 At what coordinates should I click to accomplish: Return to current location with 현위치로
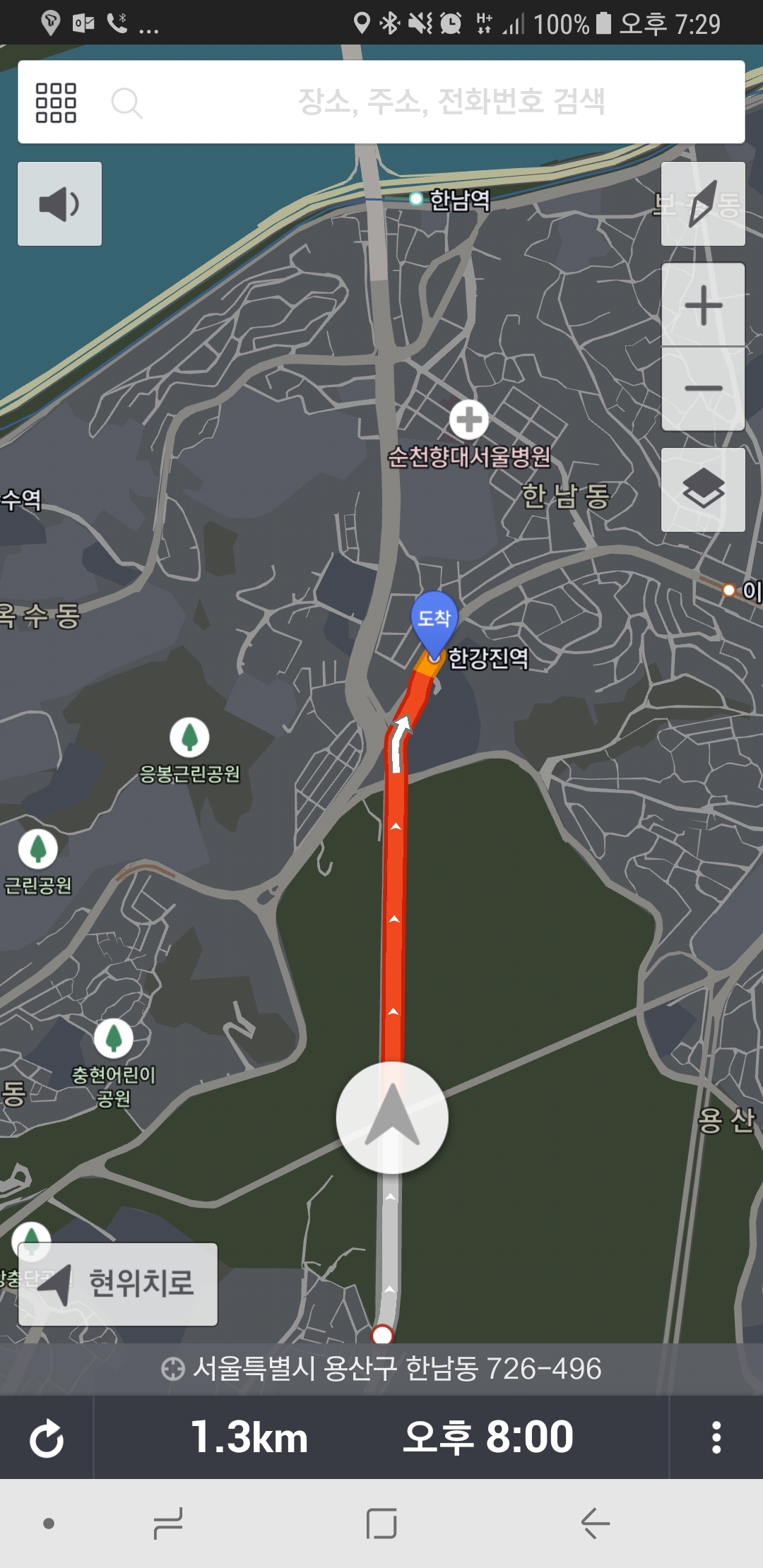tap(118, 1283)
